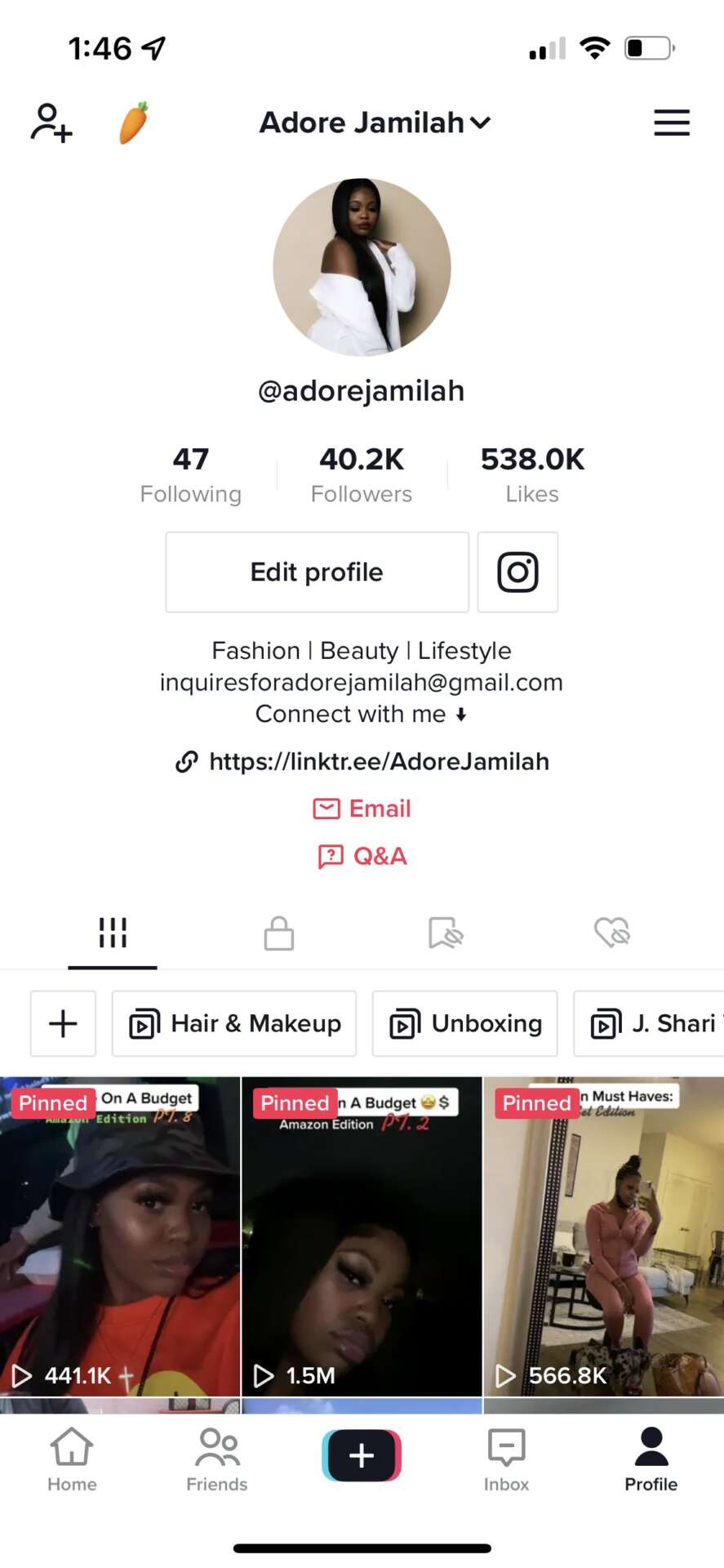
Task: Open the linked Instagram account
Action: [517, 572]
